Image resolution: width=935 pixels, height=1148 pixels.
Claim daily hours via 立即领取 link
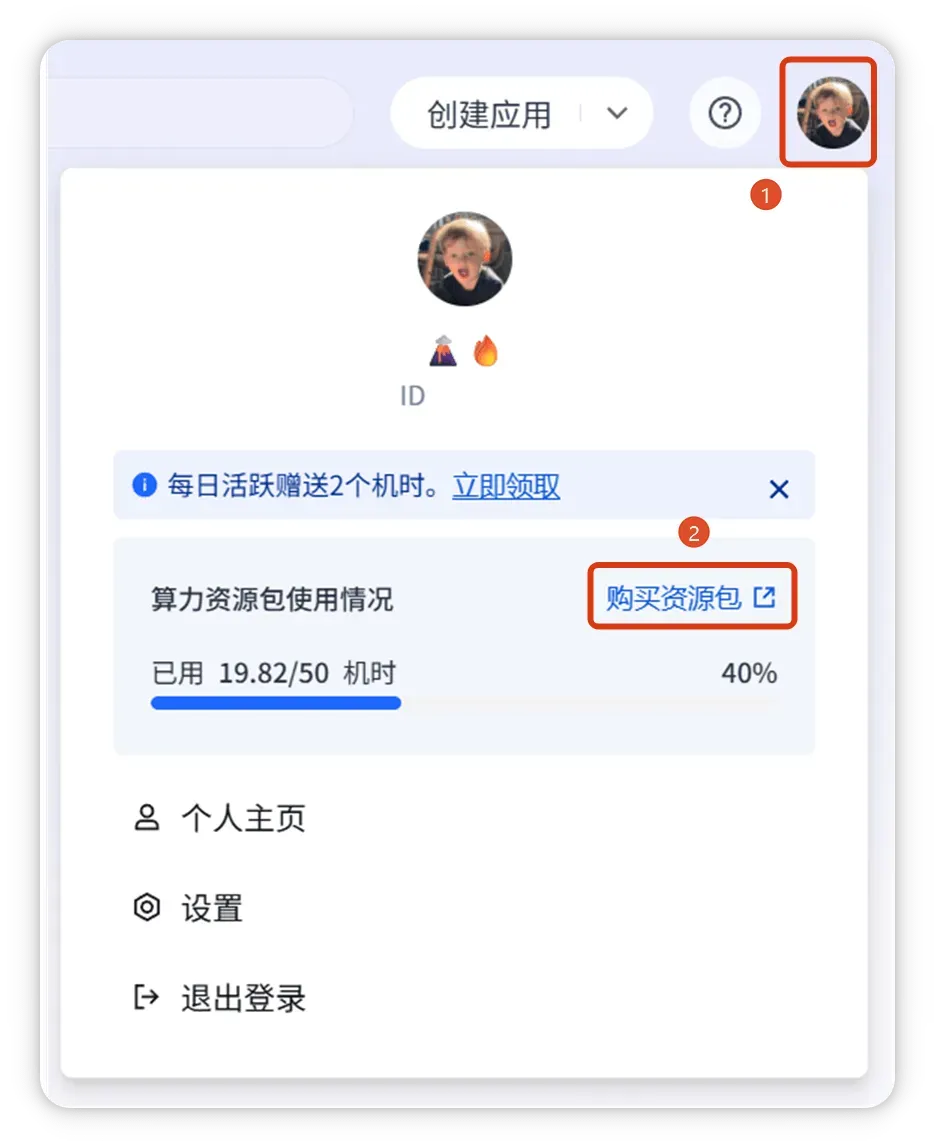coord(506,487)
